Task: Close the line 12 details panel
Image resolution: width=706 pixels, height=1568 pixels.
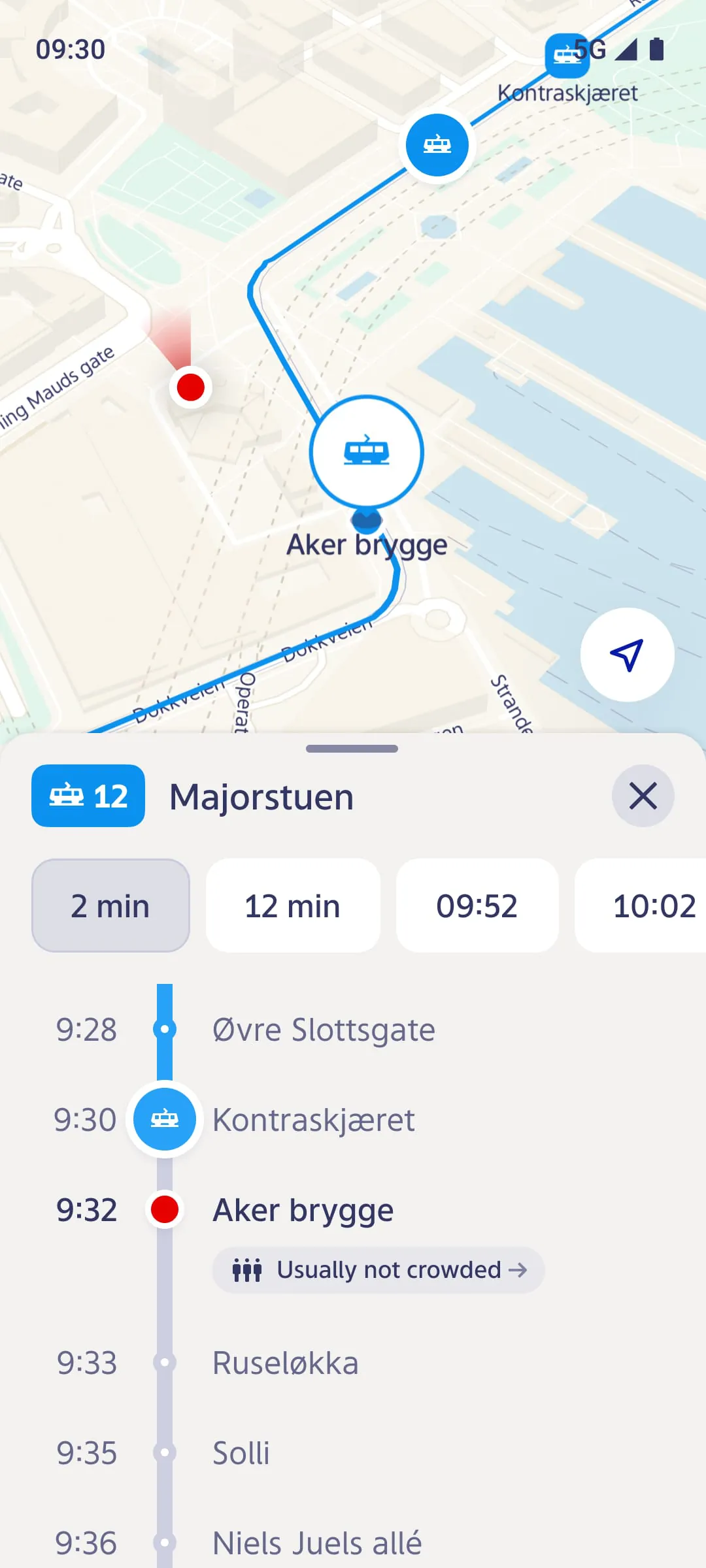Action: coord(643,796)
